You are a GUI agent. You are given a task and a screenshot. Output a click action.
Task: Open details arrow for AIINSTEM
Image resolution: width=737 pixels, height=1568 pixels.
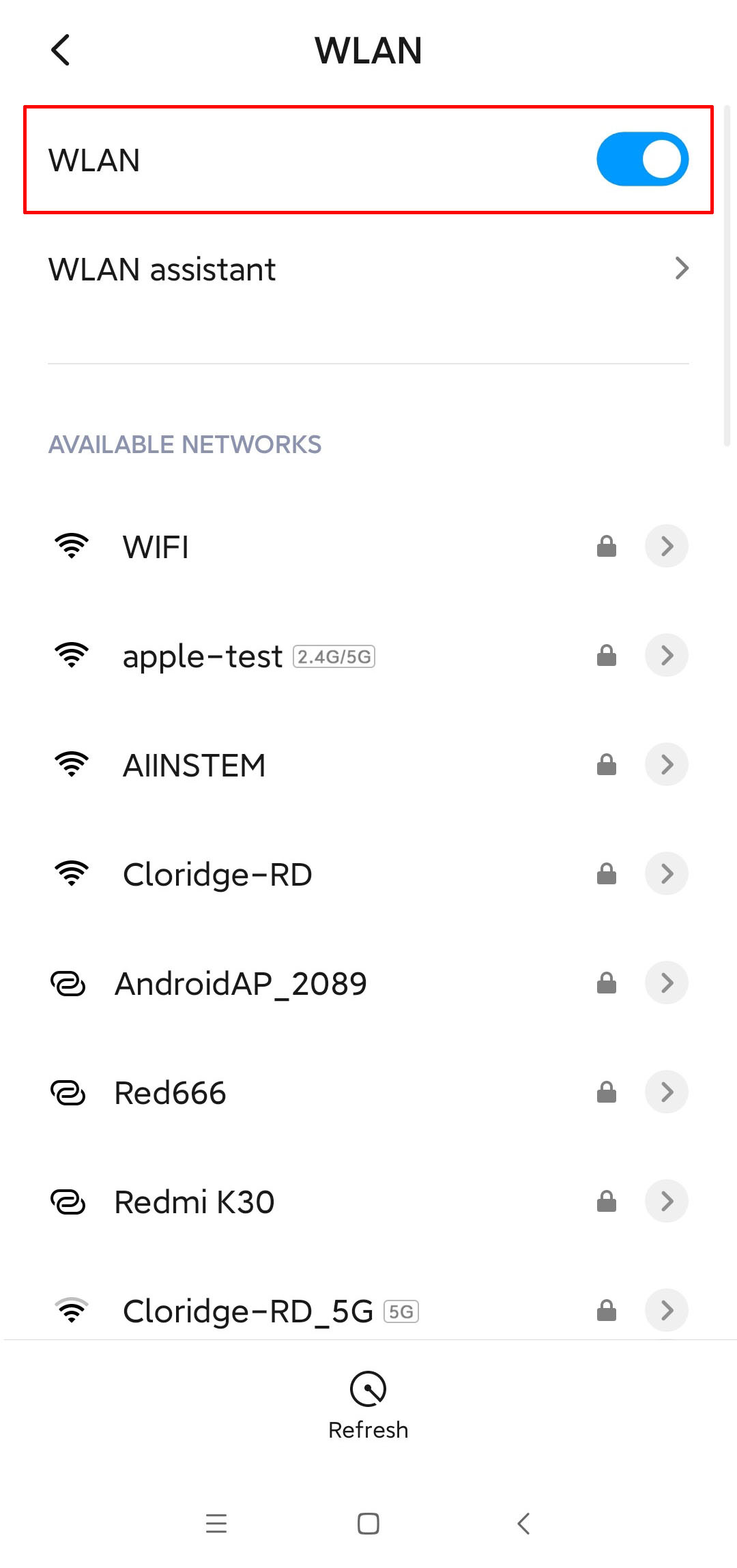pos(667,764)
